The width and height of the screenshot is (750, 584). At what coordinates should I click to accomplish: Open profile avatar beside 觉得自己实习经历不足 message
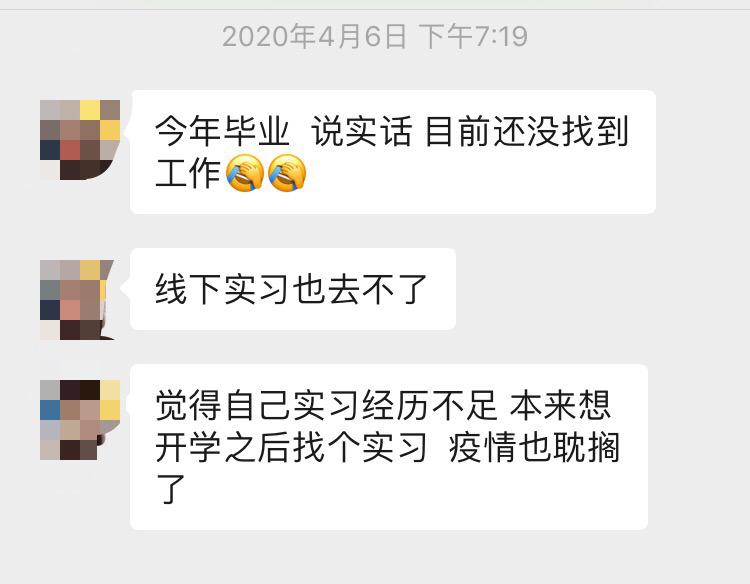pos(79,420)
